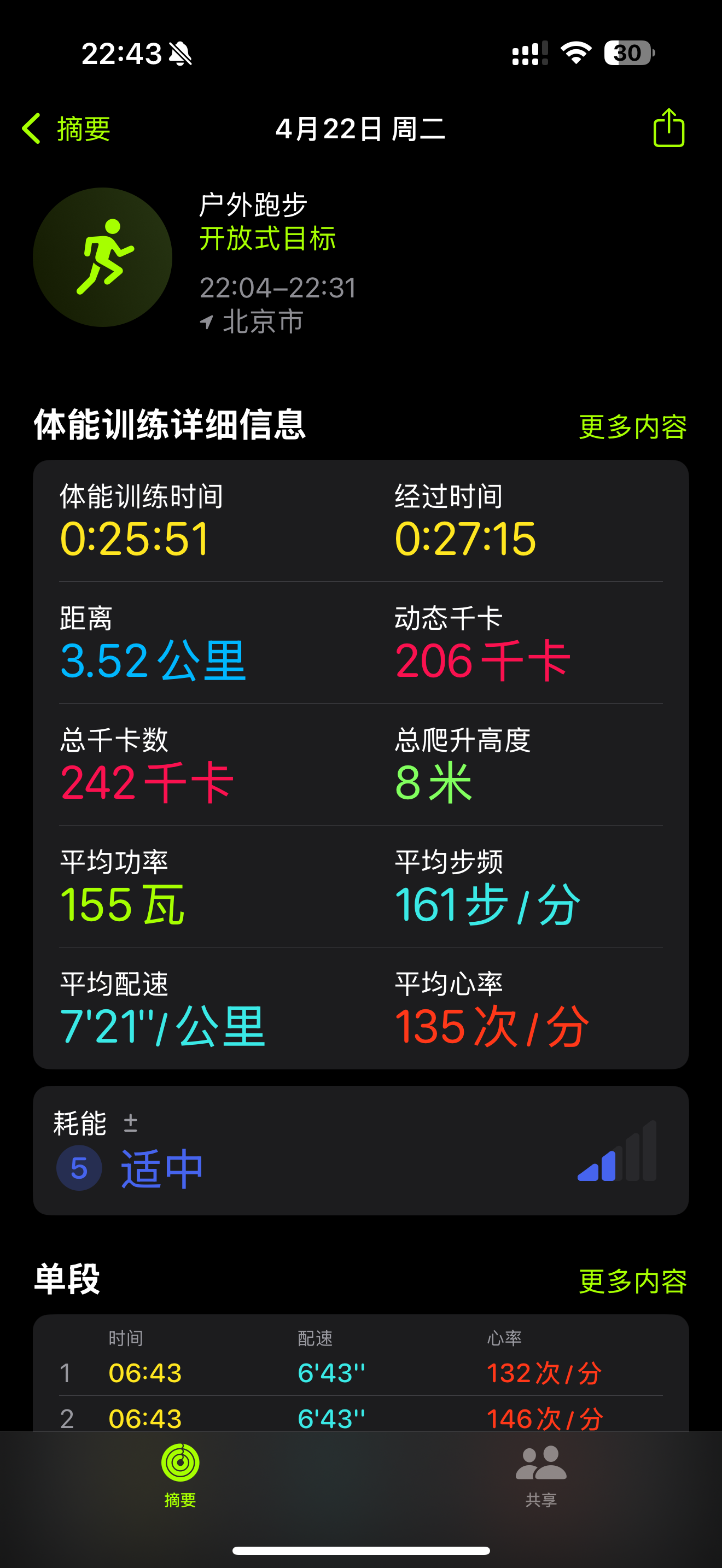
Task: Go back to 摘要 summary
Action: (66, 128)
